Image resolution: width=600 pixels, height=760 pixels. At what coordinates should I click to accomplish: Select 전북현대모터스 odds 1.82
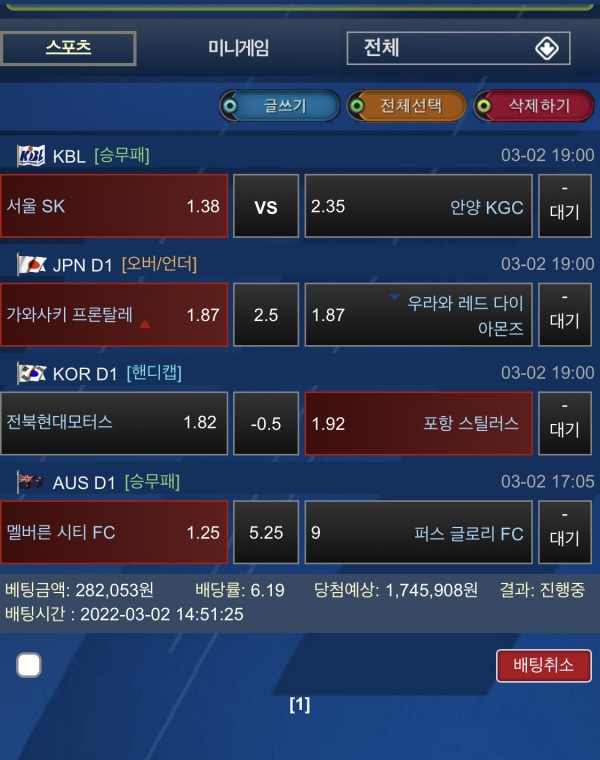pyautogui.click(x=114, y=423)
